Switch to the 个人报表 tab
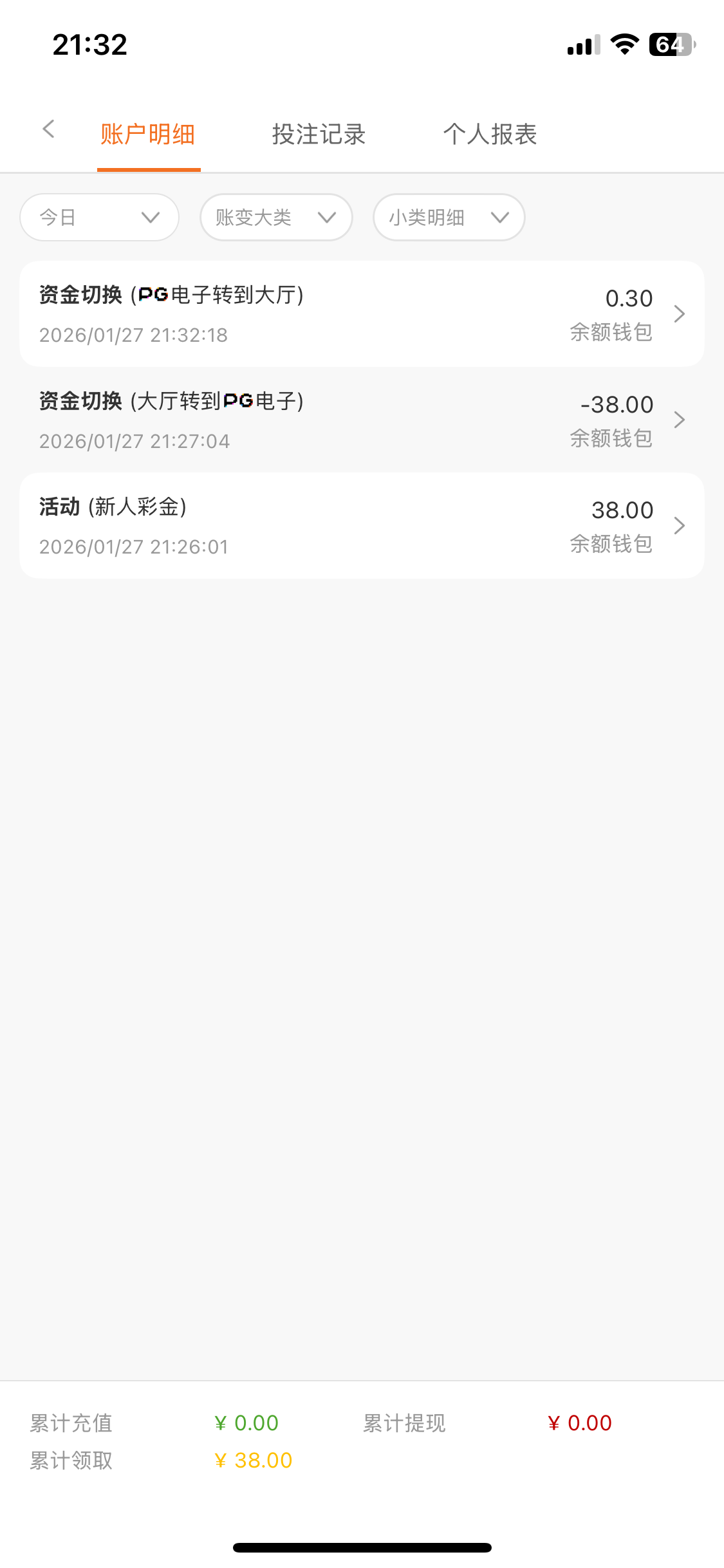This screenshot has width=724, height=1568. coord(490,135)
